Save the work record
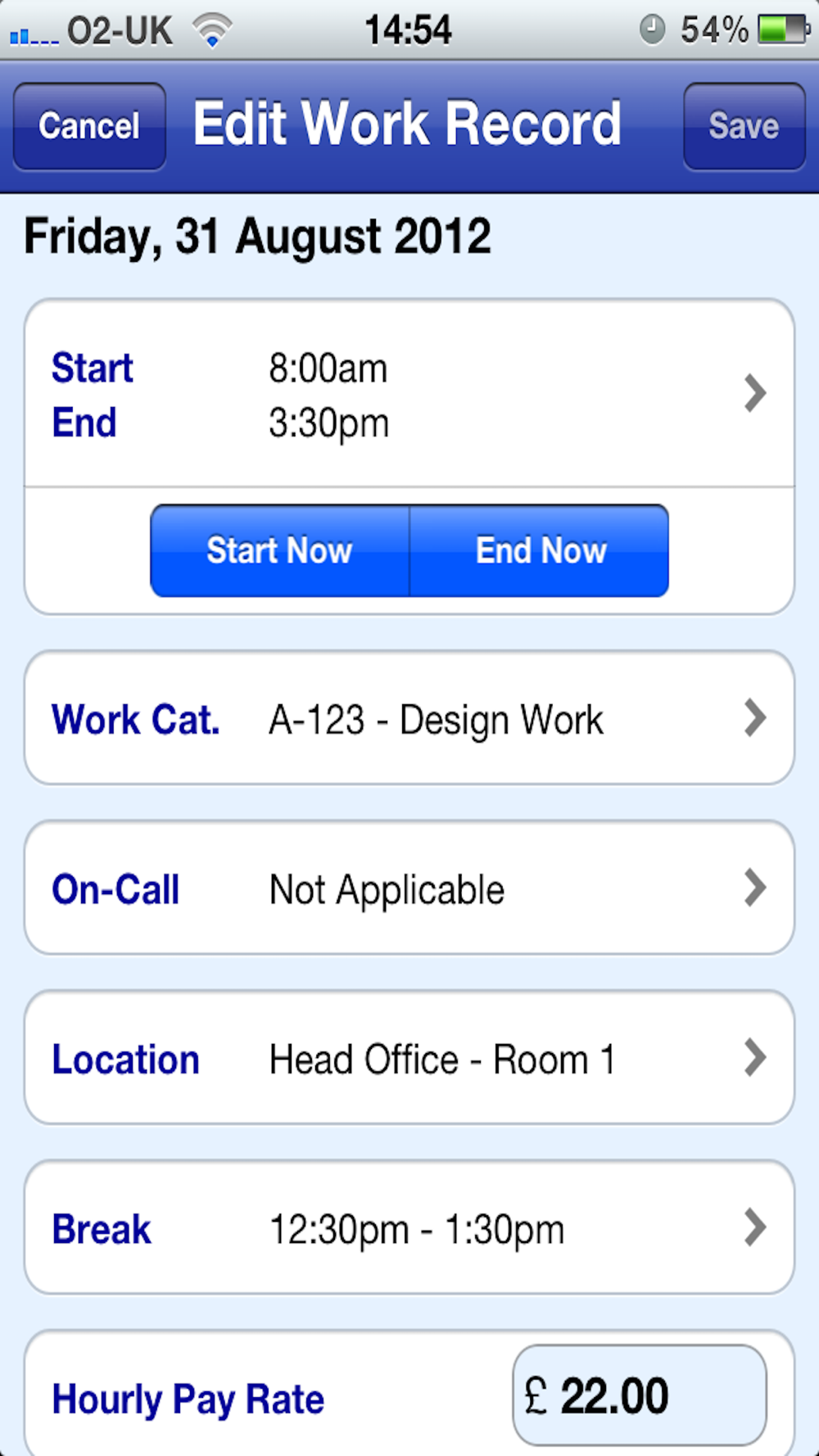 (744, 126)
